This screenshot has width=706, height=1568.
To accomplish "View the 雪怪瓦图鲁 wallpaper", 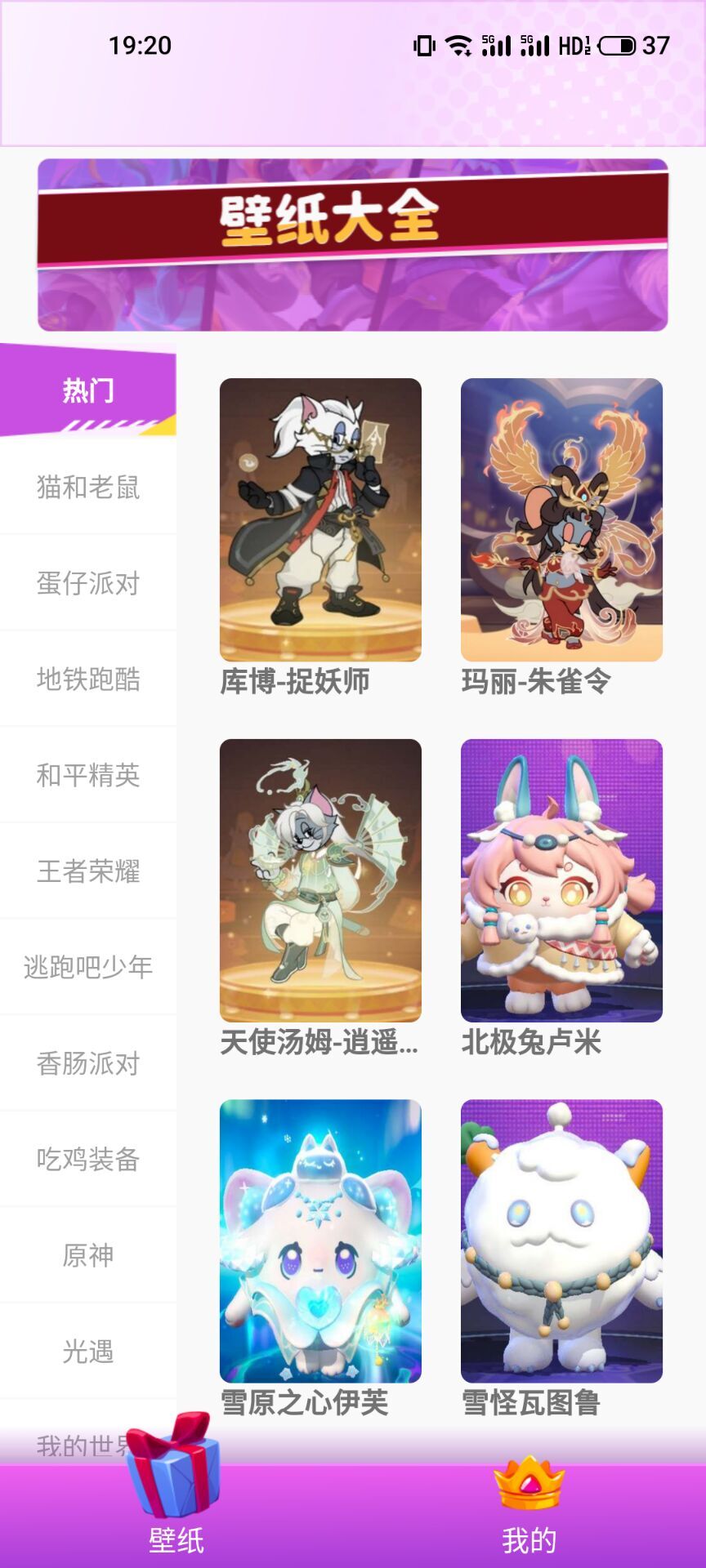I will pyautogui.click(x=561, y=1241).
